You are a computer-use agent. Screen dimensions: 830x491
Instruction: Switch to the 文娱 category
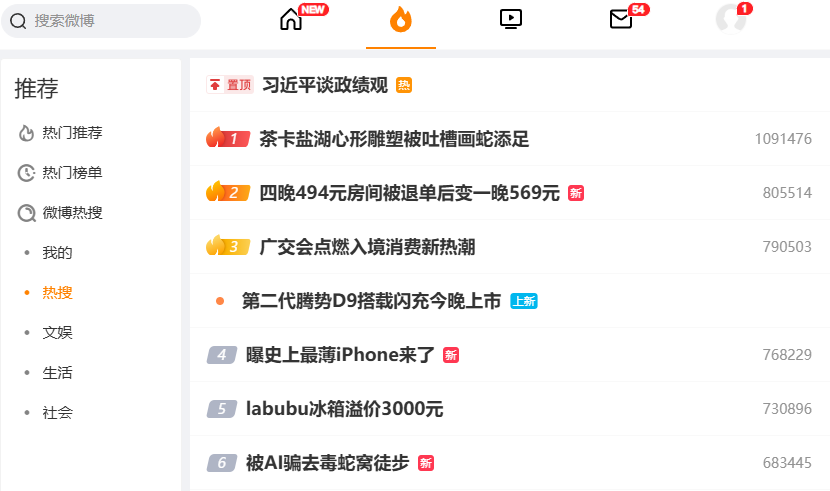click(57, 333)
